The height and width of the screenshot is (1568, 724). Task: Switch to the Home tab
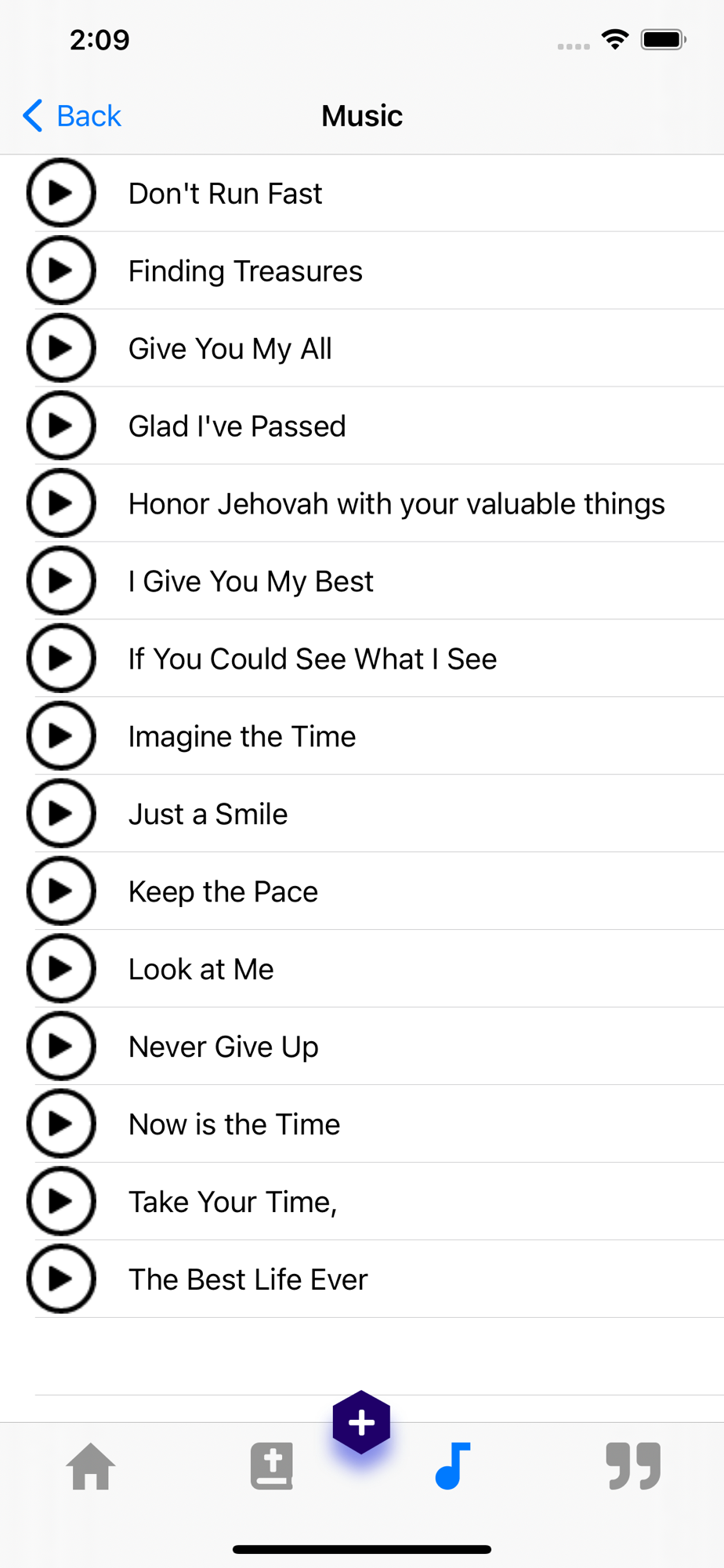point(91,1465)
